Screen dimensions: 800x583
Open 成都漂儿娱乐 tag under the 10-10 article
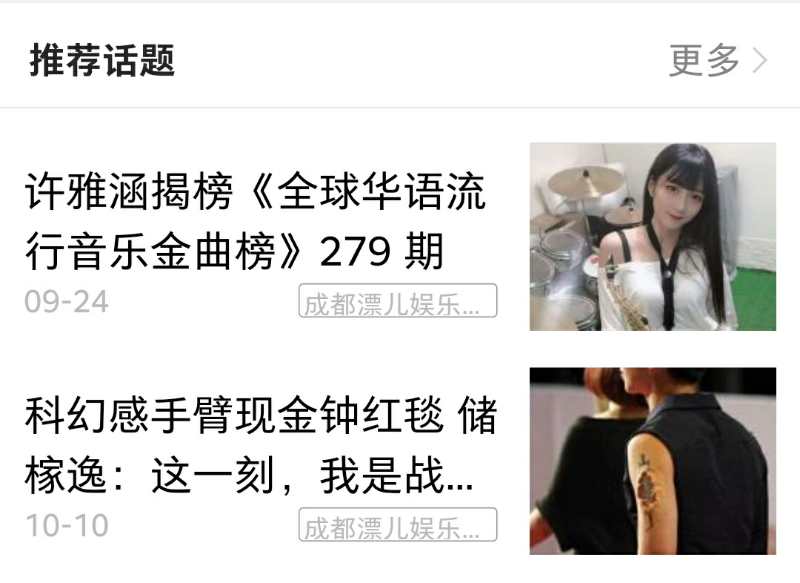pyautogui.click(x=397, y=526)
